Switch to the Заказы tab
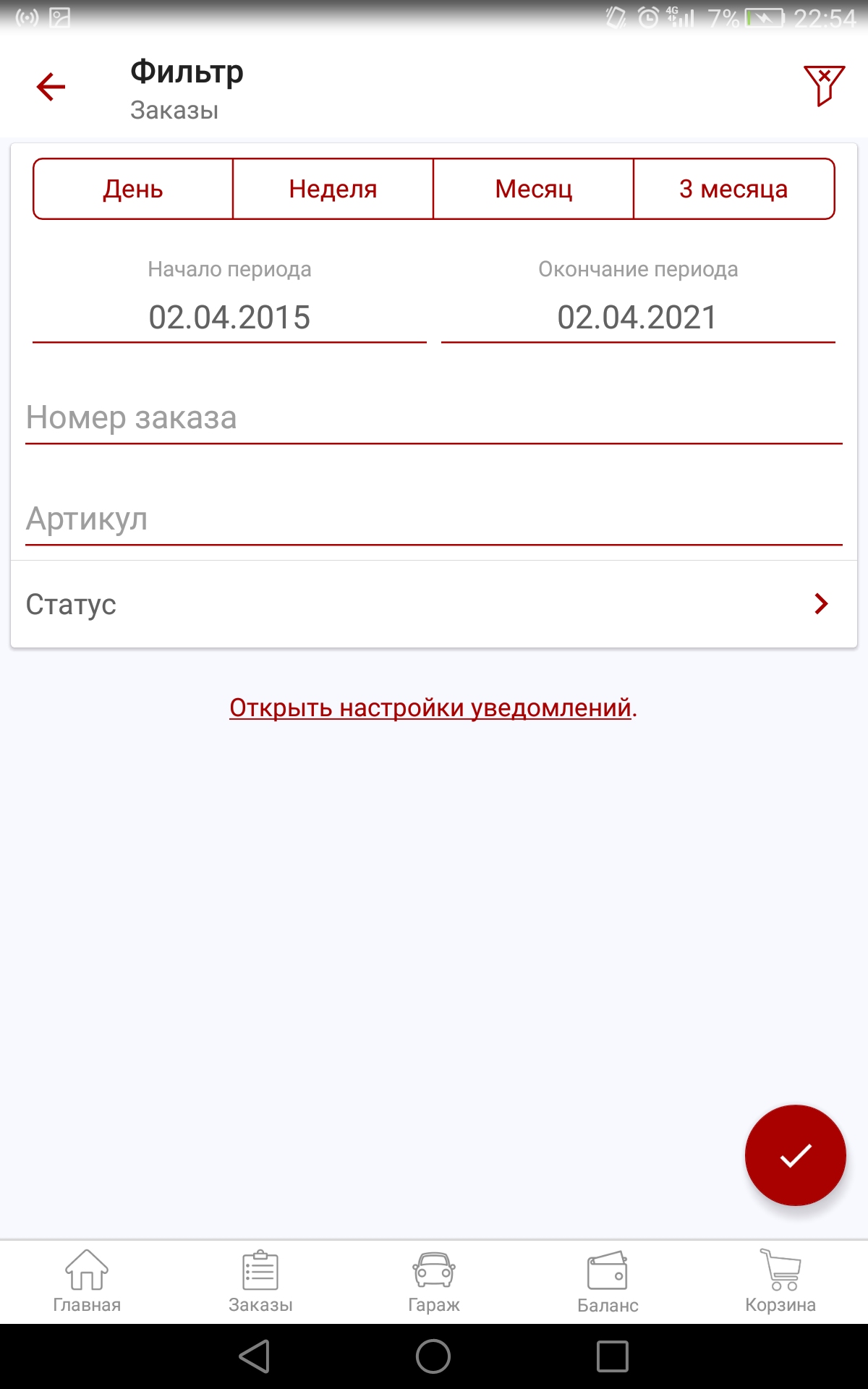The height and width of the screenshot is (1389, 868). click(260, 1281)
